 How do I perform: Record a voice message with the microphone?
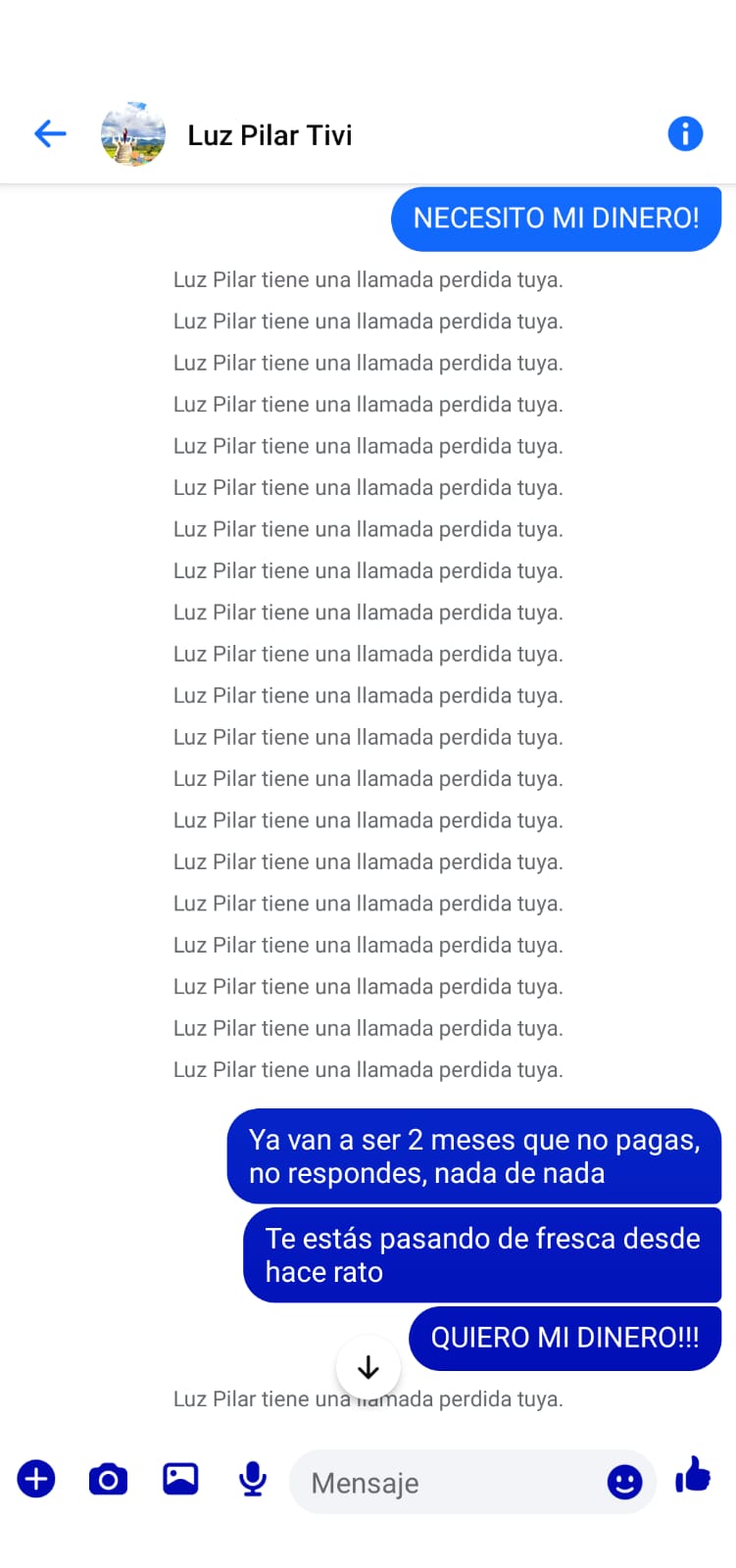pos(253,1479)
